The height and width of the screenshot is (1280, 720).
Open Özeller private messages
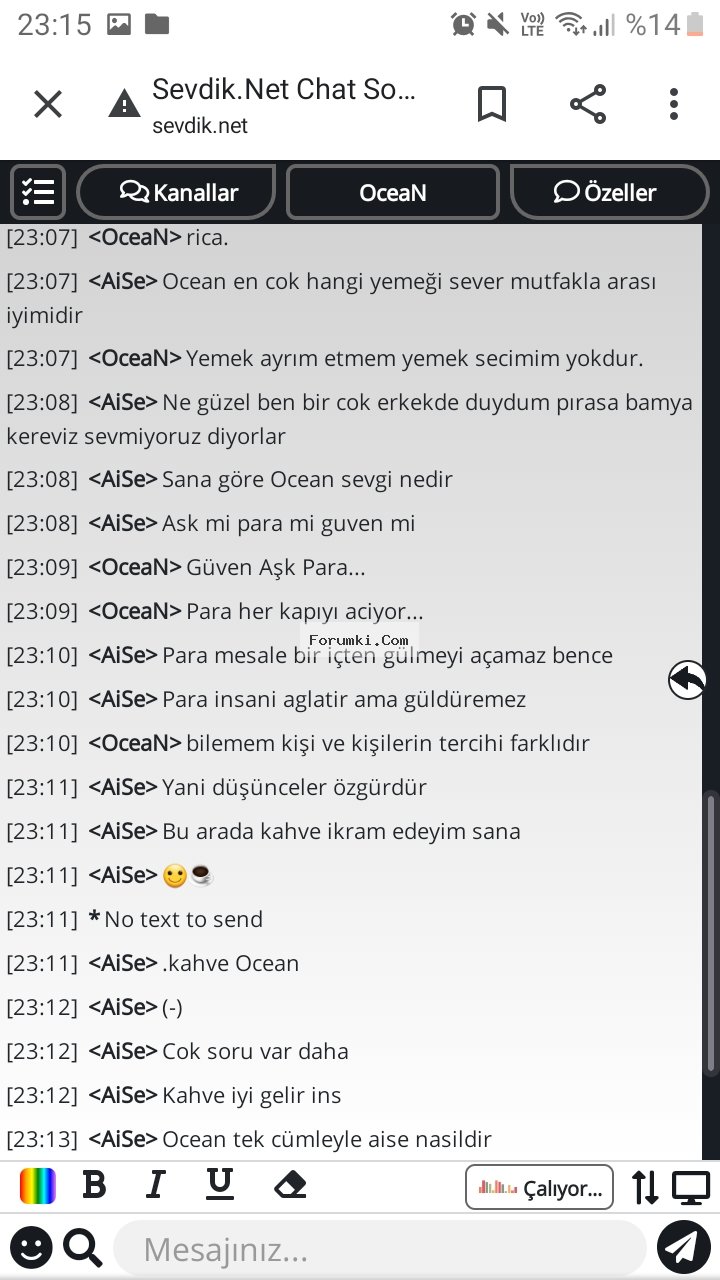607,192
